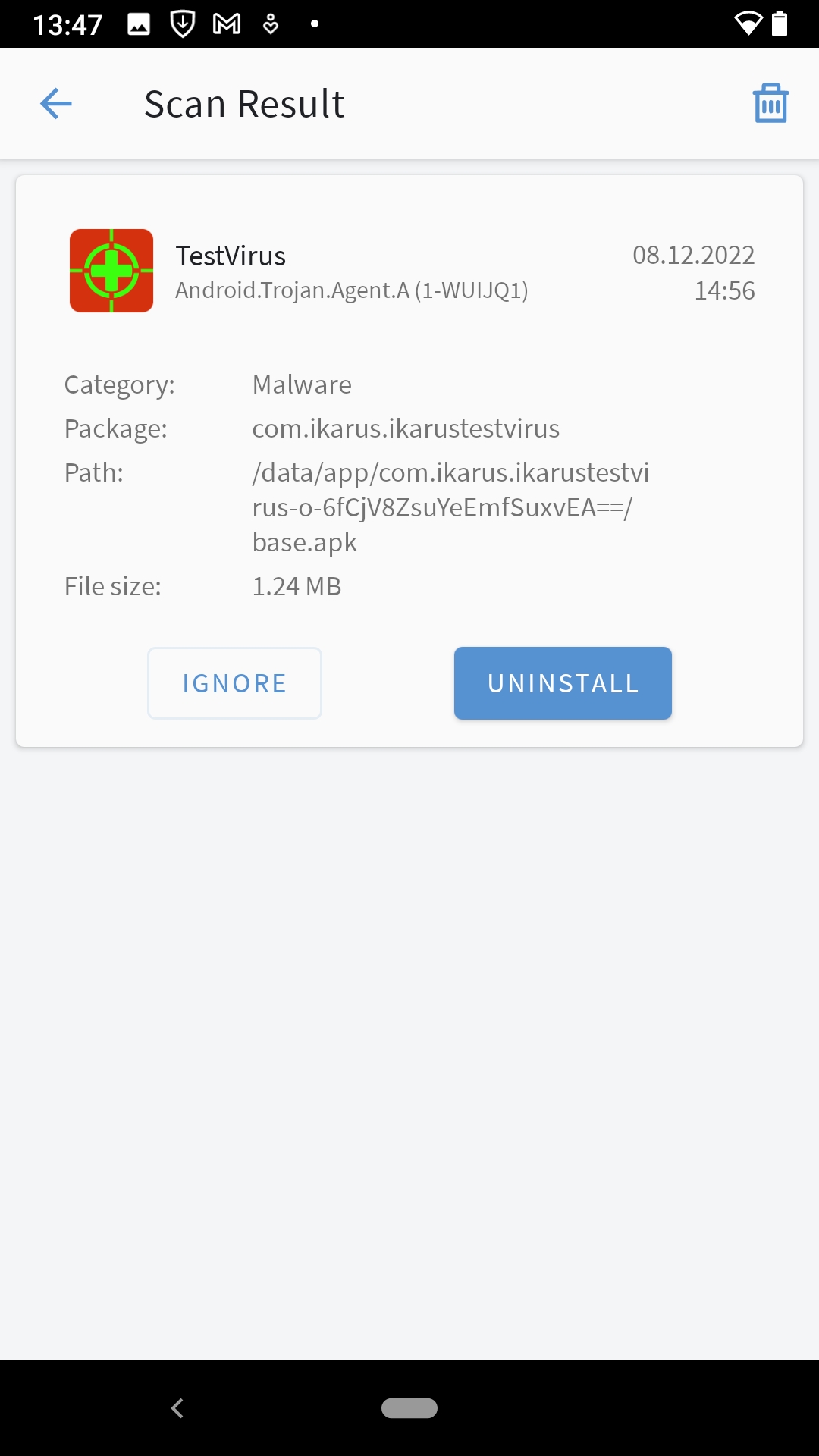This screenshot has width=819, height=1456.
Task: Select the Digital Wellbeing status icon
Action: (x=271, y=23)
